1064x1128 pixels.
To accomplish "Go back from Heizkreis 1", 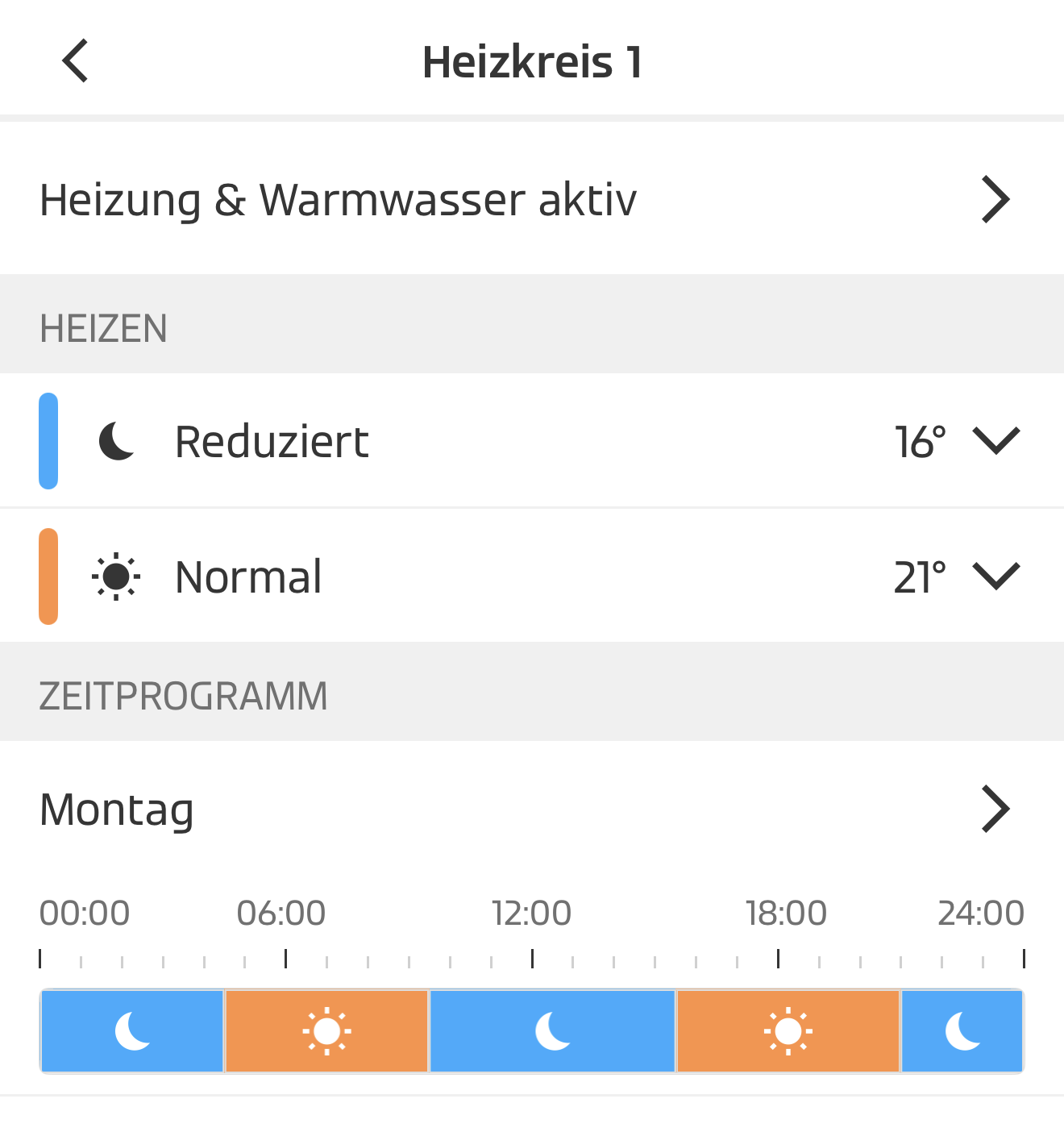I will tap(75, 61).
